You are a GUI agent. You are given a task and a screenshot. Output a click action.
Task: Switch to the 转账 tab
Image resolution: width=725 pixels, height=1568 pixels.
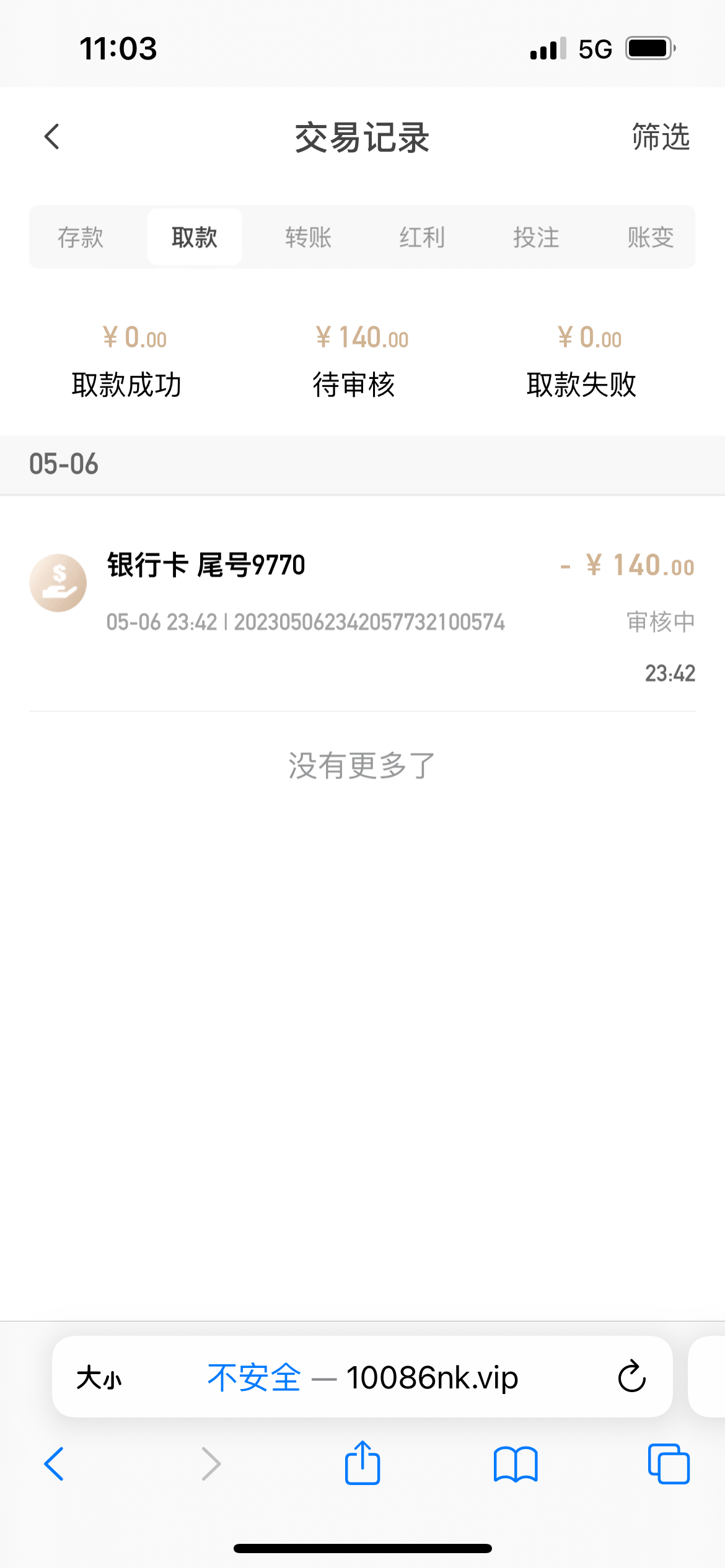point(308,237)
